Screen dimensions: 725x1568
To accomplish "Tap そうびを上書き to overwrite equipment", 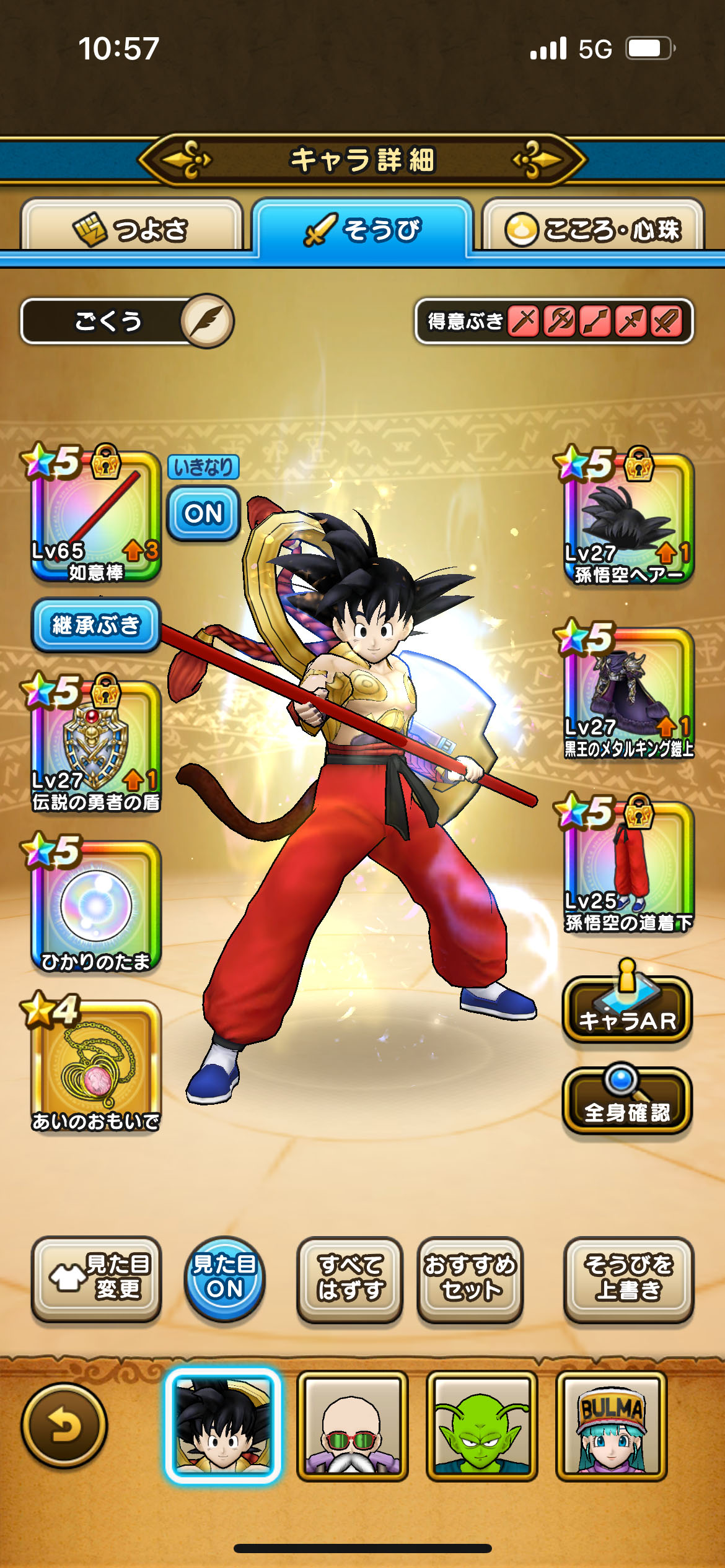I will tap(628, 1278).
